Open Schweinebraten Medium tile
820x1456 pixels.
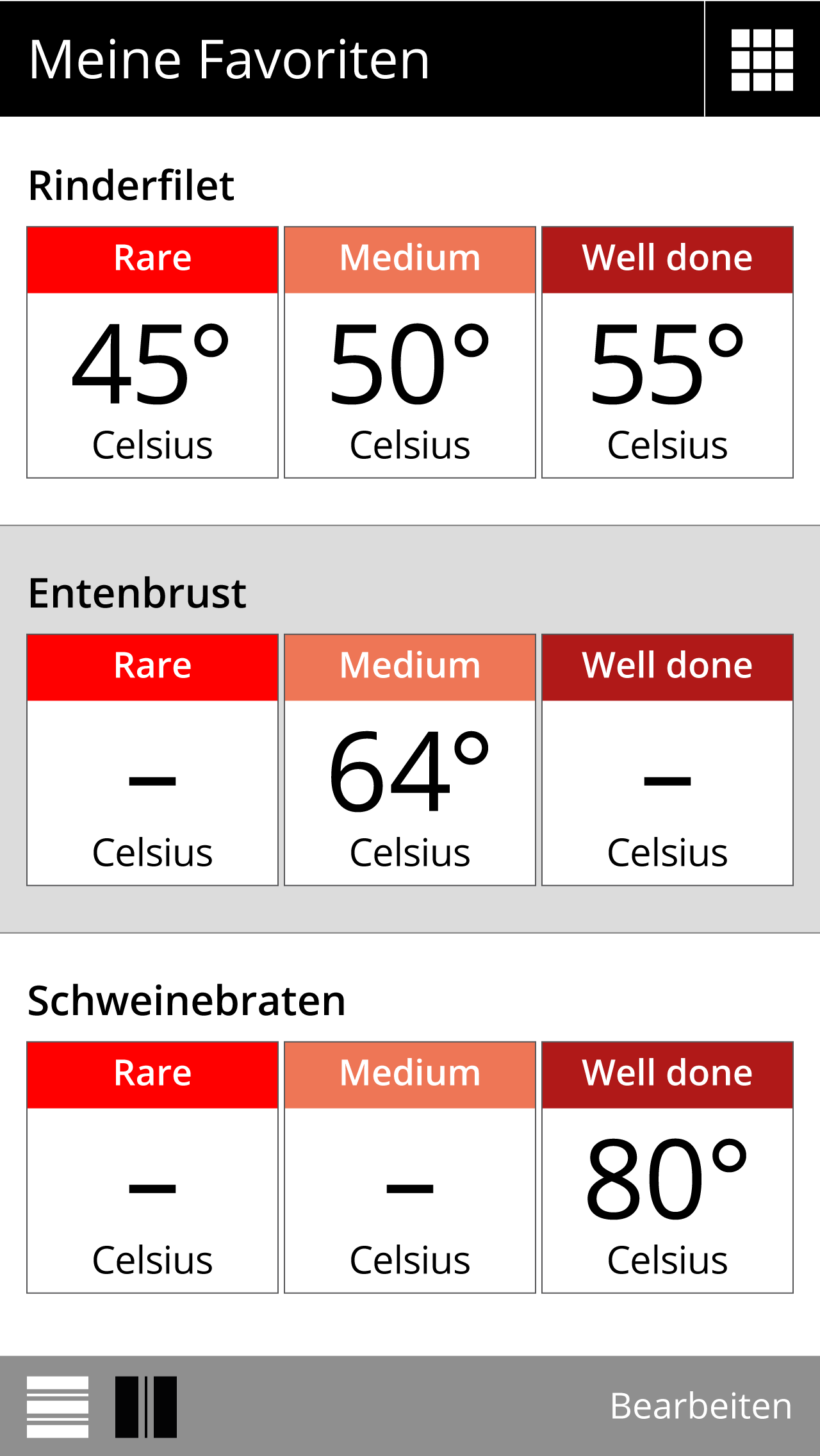[410, 1168]
